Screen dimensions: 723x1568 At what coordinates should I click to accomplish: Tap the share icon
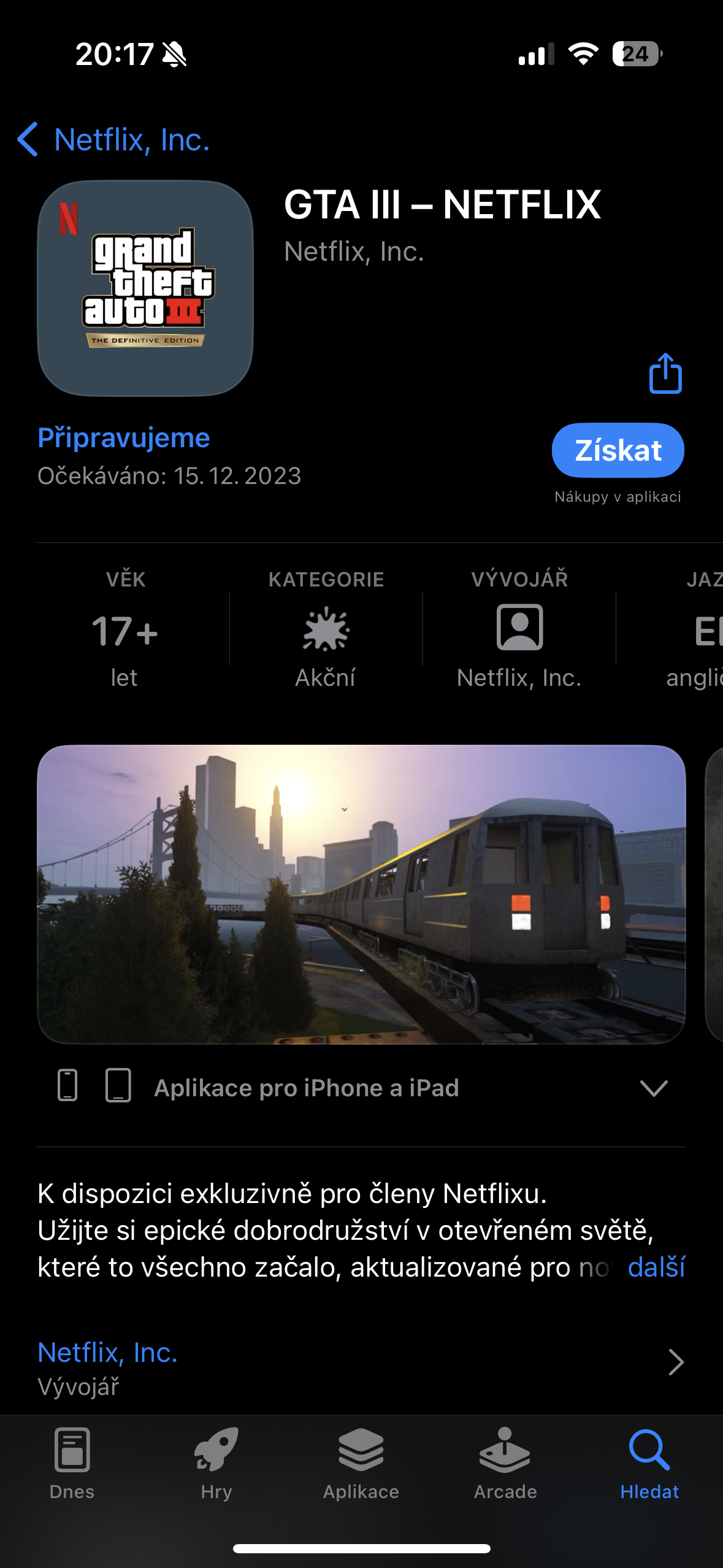tap(664, 374)
